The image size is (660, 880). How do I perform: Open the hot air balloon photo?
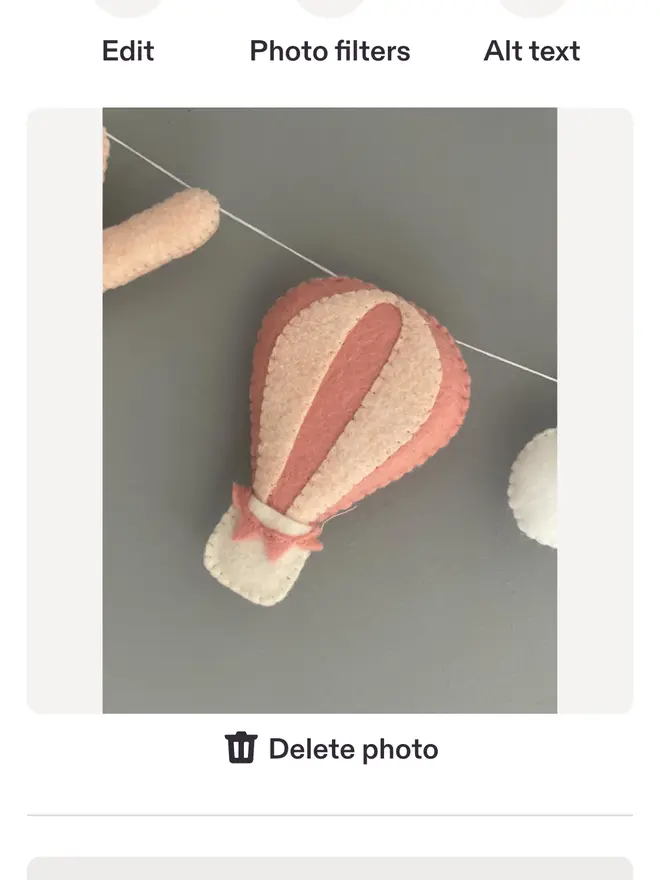point(330,410)
